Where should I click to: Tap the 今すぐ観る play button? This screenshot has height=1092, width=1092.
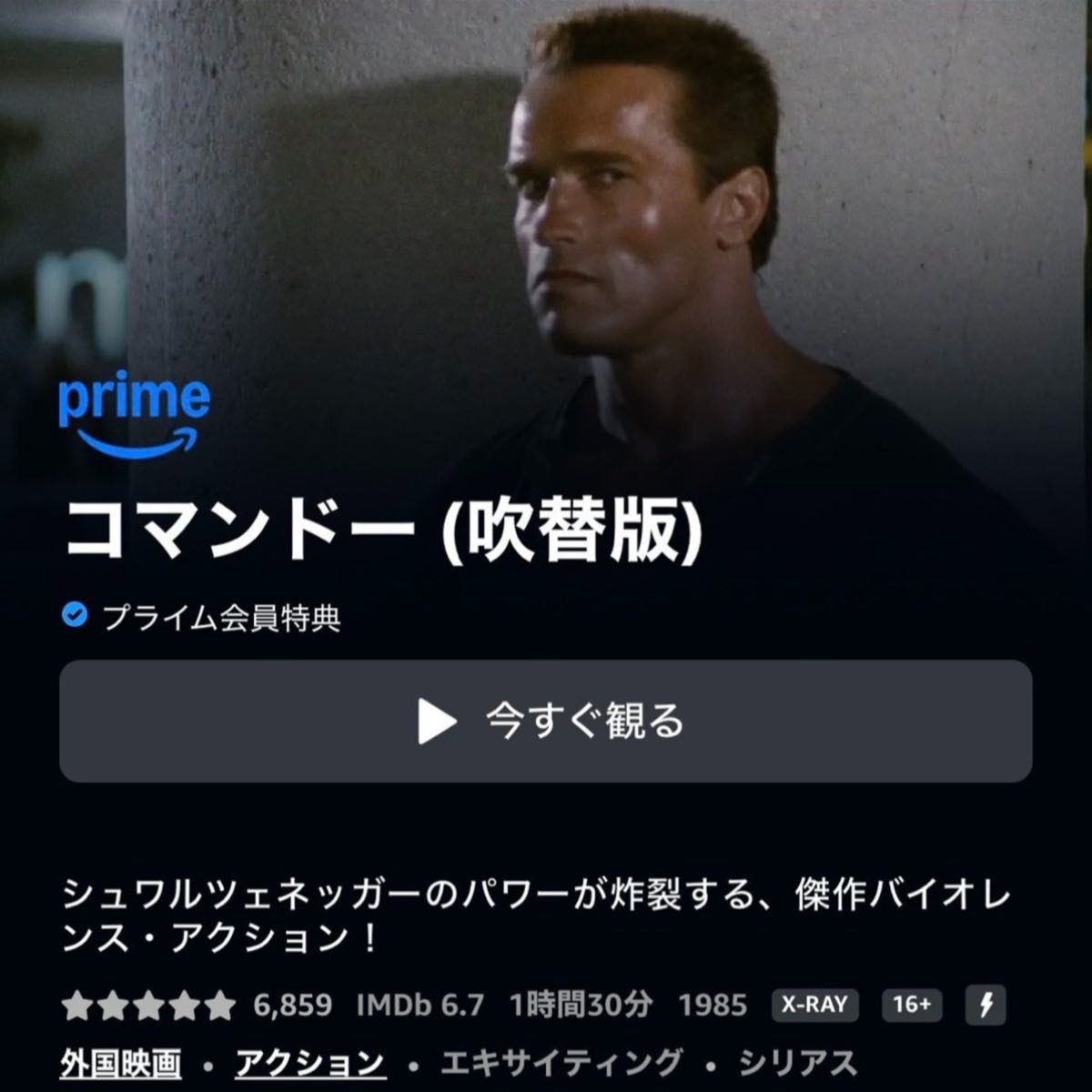click(x=546, y=721)
